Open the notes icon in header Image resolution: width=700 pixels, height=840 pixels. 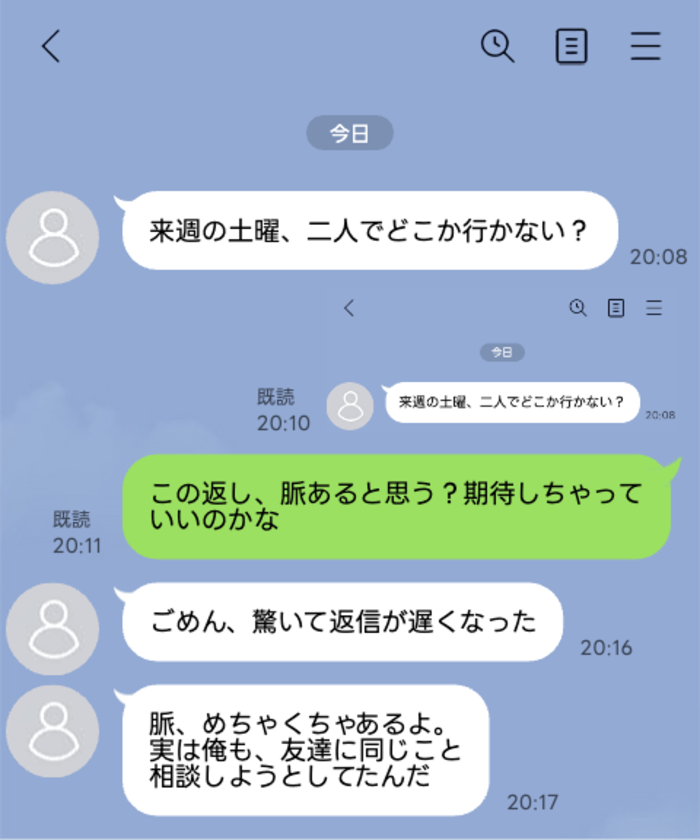tap(571, 46)
